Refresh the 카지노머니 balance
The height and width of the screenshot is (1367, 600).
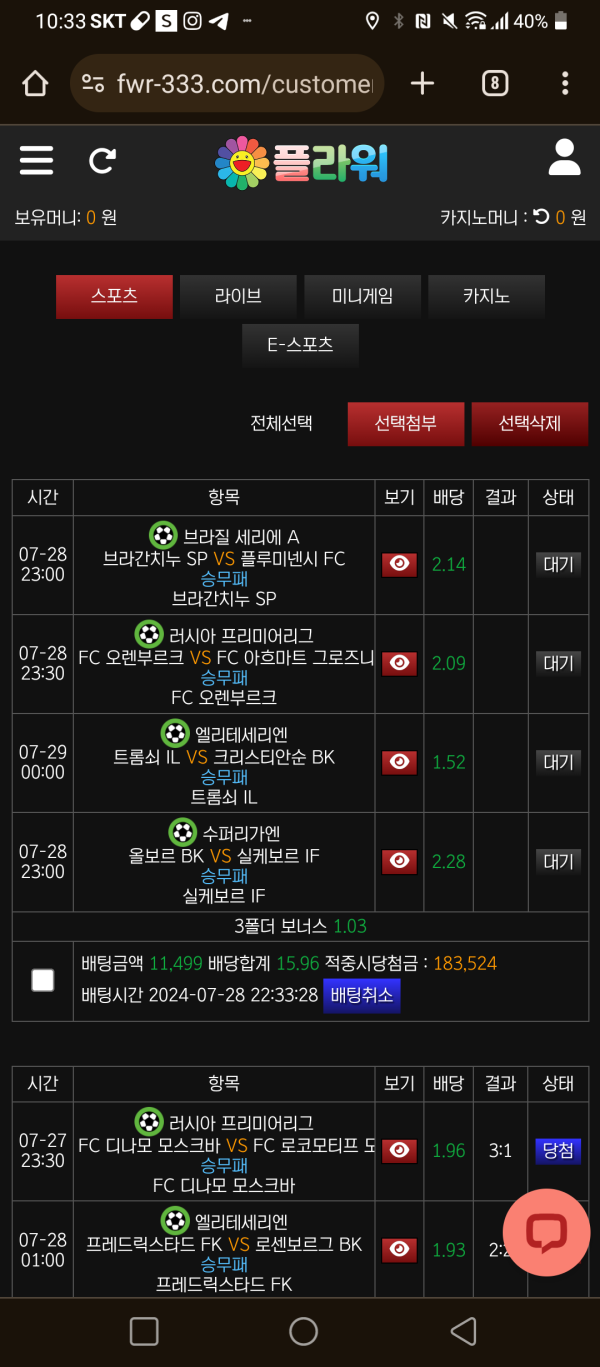click(541, 216)
